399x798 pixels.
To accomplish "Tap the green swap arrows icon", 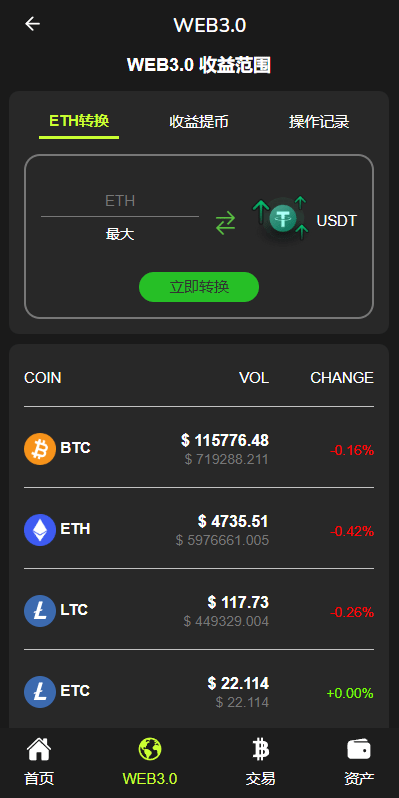I will (225, 223).
